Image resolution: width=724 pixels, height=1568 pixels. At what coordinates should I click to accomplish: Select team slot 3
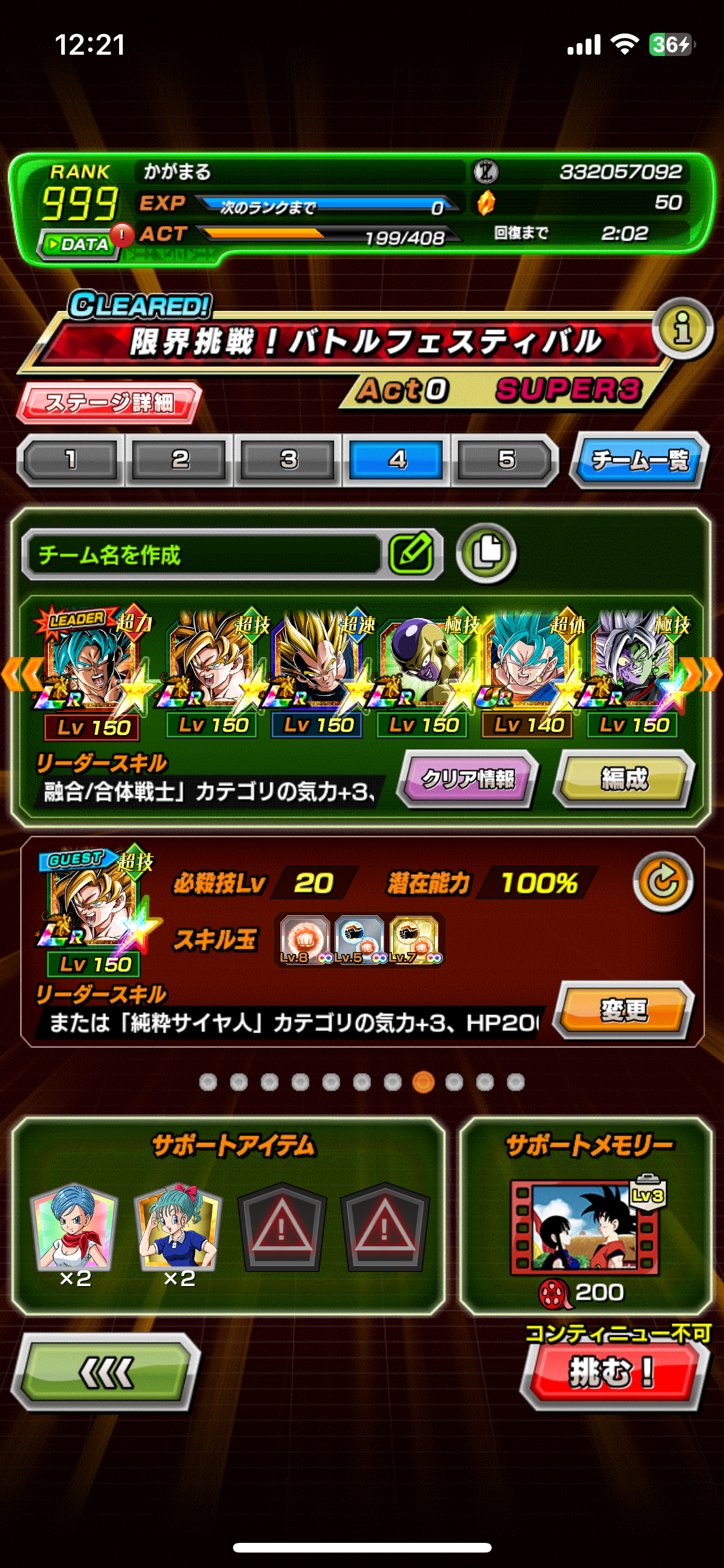(x=289, y=460)
